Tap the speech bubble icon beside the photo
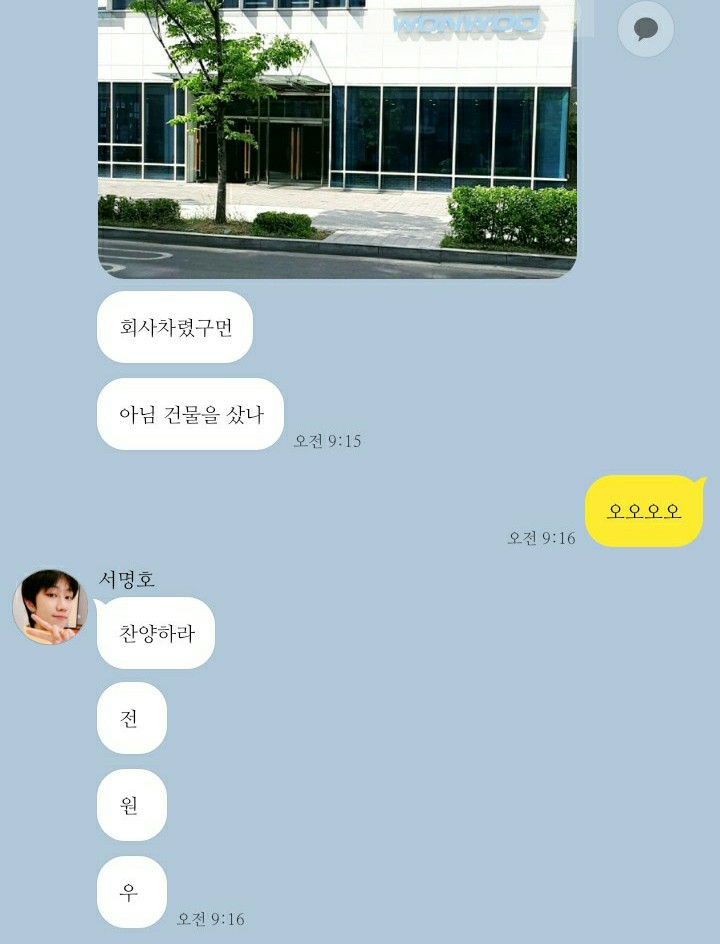The image size is (720, 944). click(646, 29)
